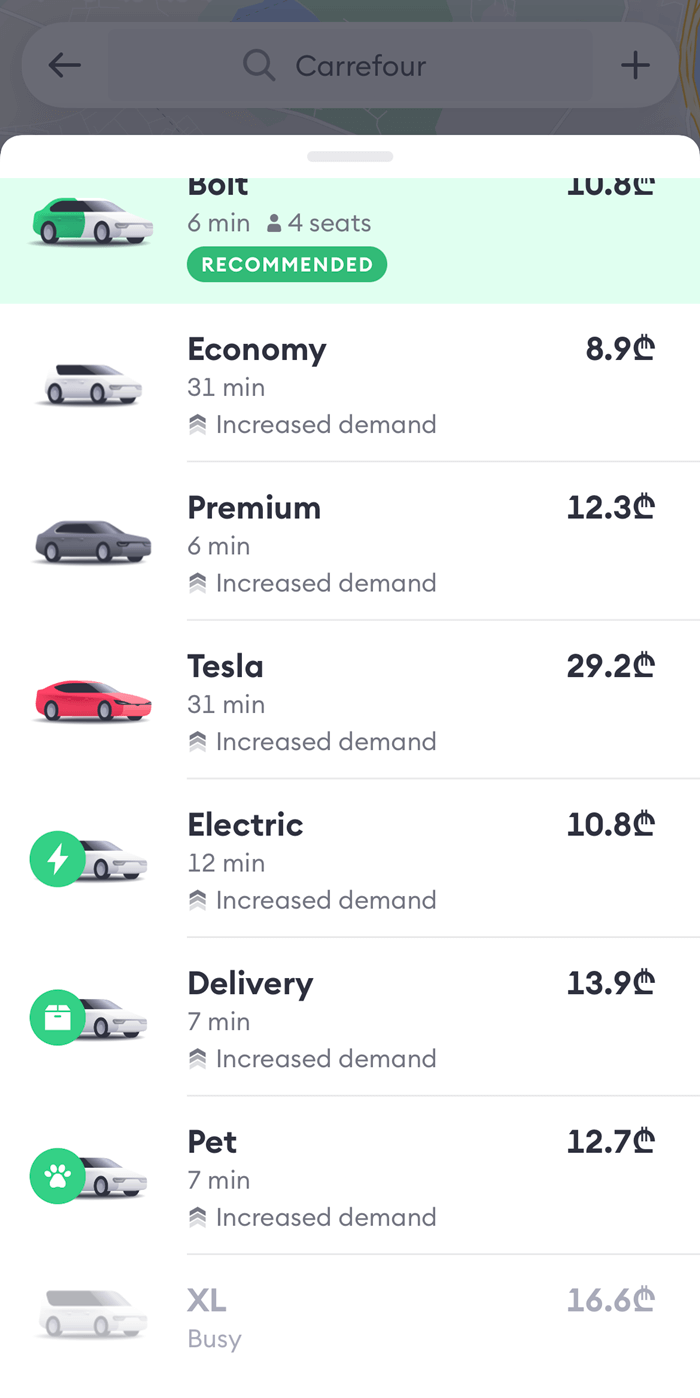Go back using the arrow icon
This screenshot has height=1398, width=700.
65,66
